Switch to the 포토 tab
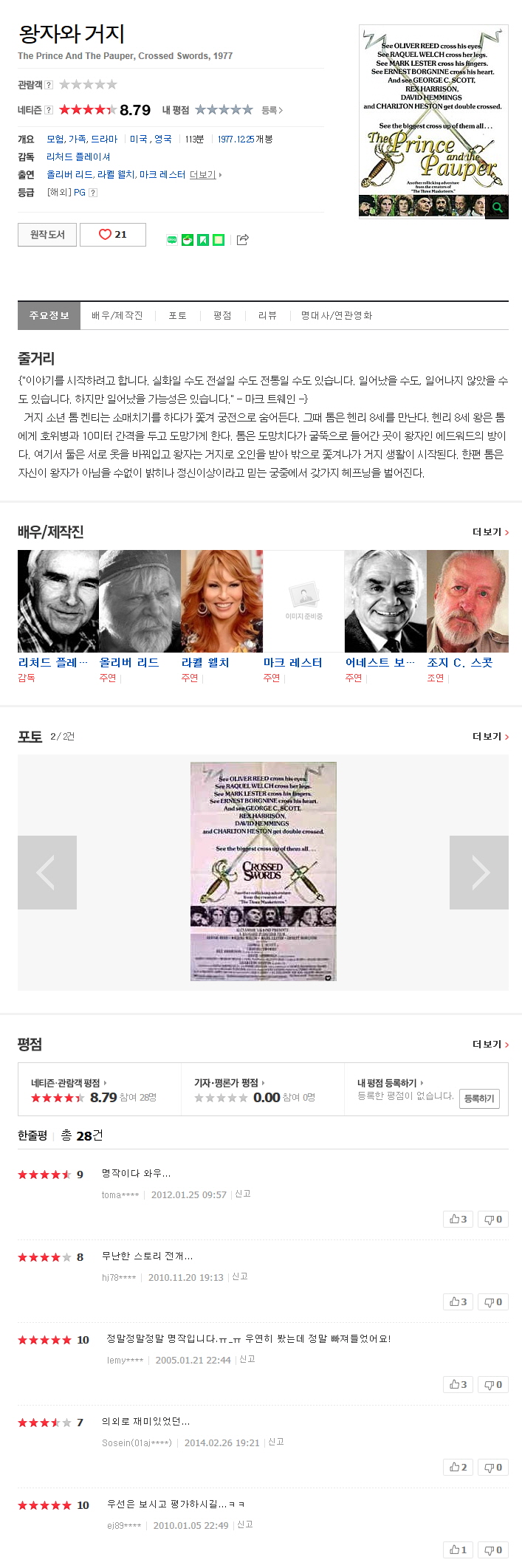Screen dimensions: 522x1568 pos(177,315)
